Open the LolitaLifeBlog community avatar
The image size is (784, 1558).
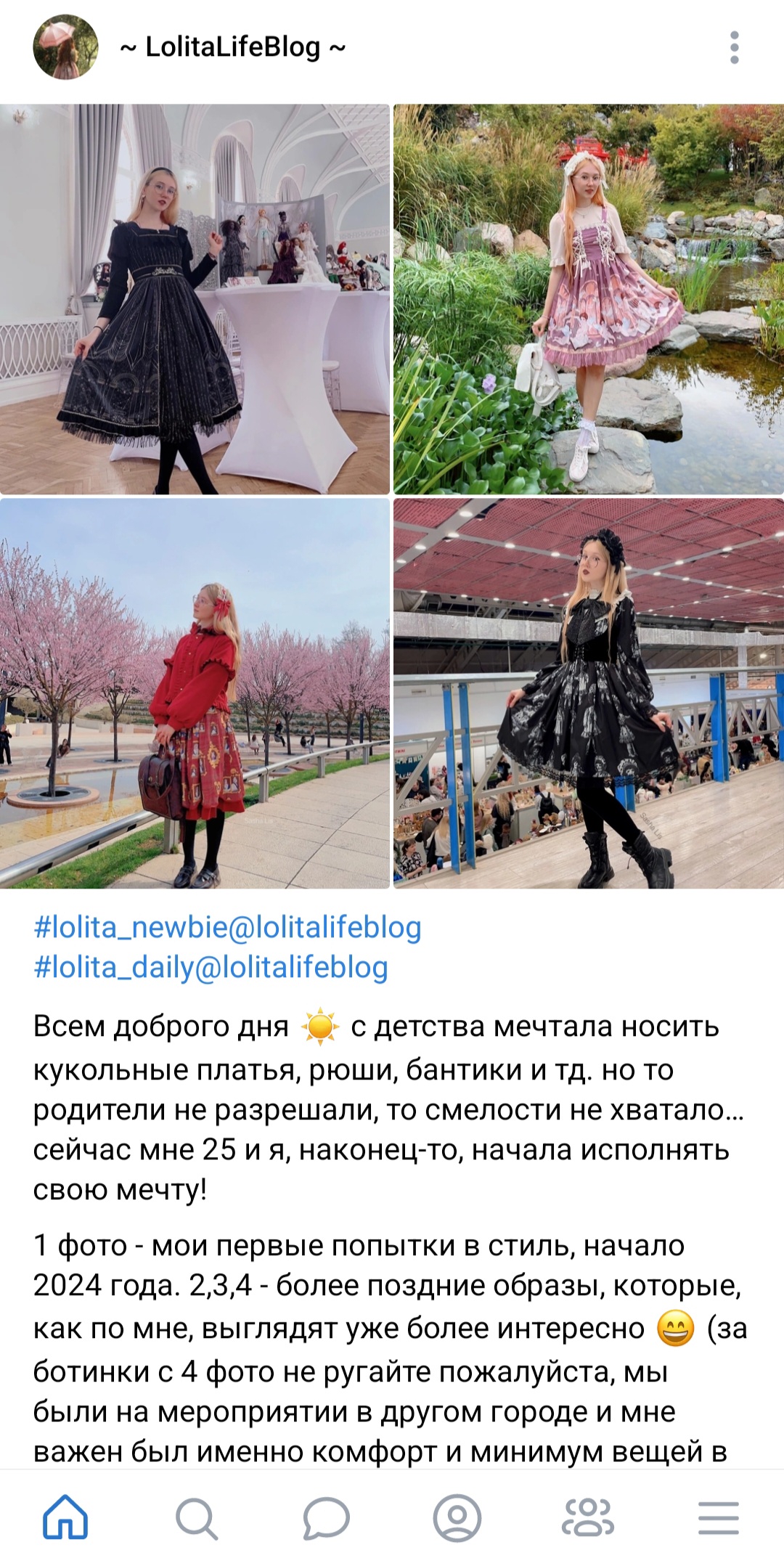pos(65,47)
